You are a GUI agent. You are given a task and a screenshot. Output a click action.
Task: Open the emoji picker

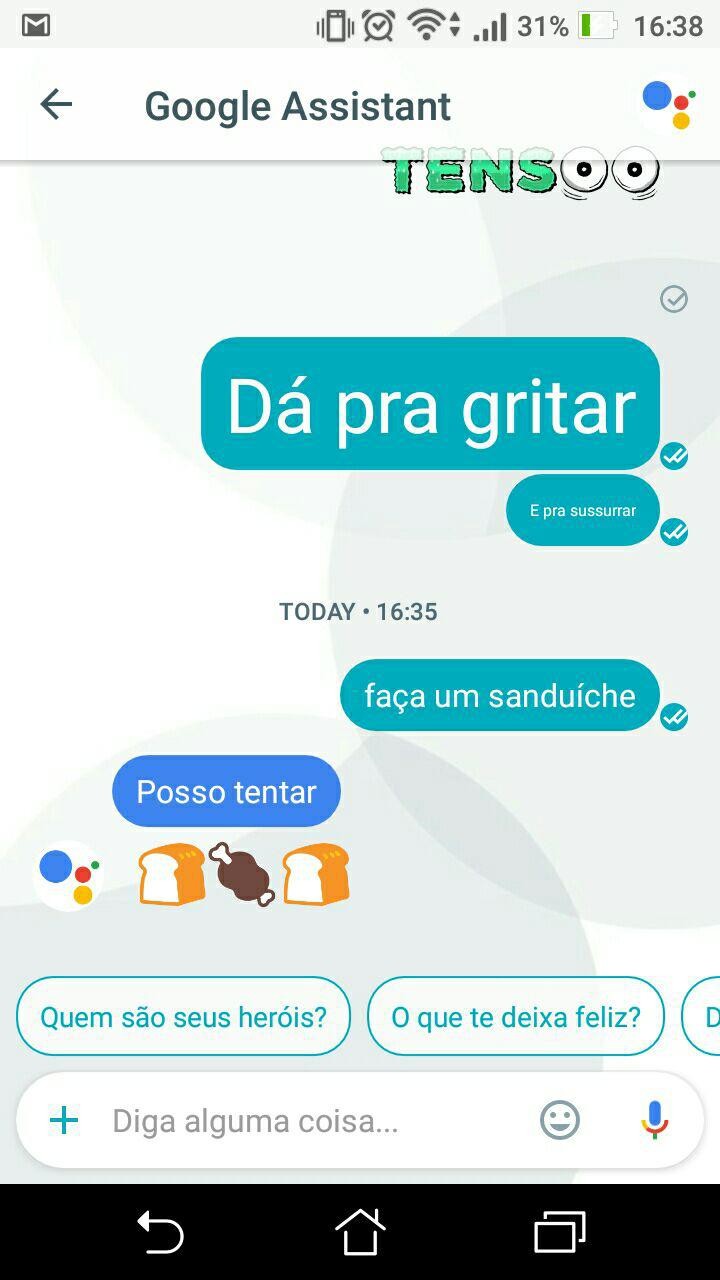[560, 1120]
